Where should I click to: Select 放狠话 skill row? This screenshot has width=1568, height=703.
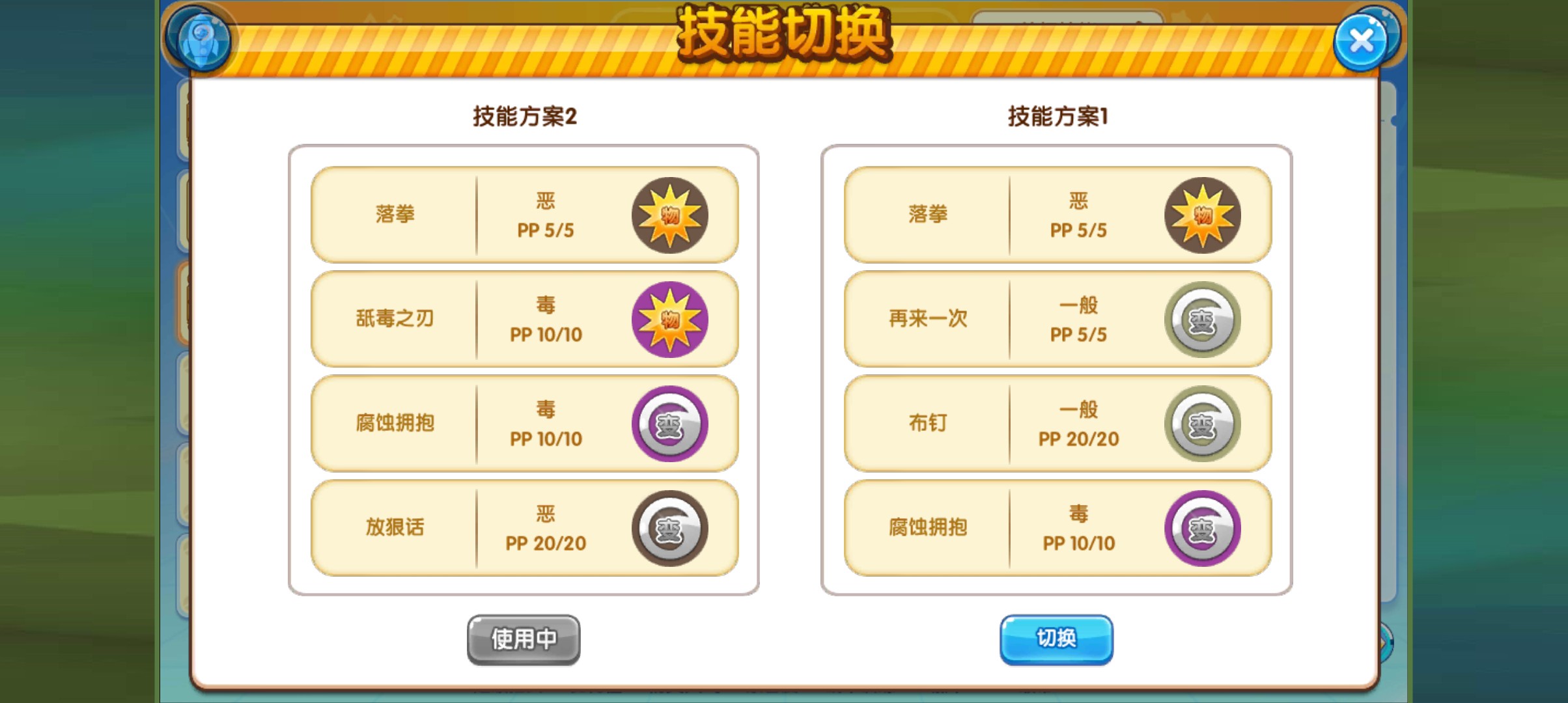(x=525, y=528)
